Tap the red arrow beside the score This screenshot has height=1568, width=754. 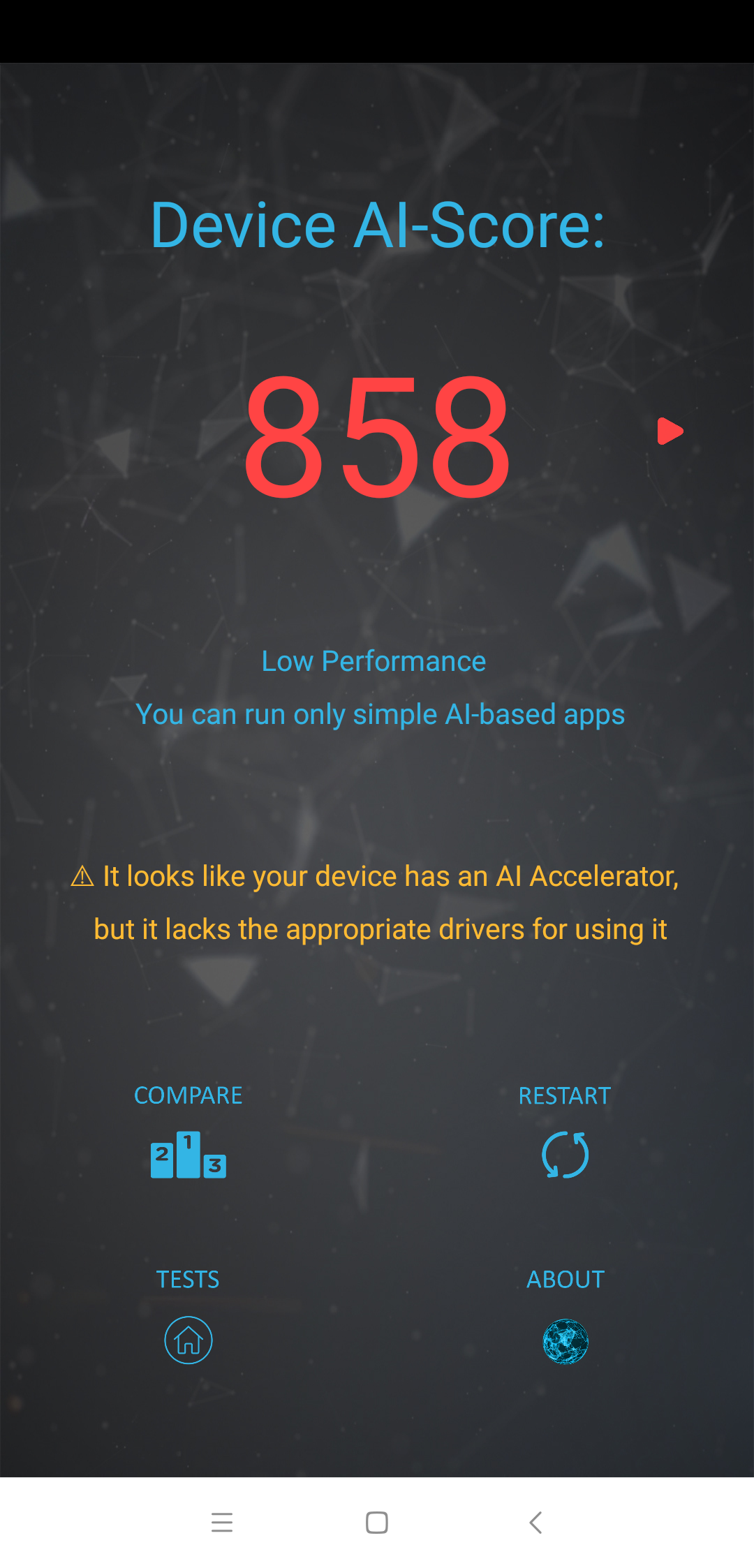pyautogui.click(x=670, y=431)
